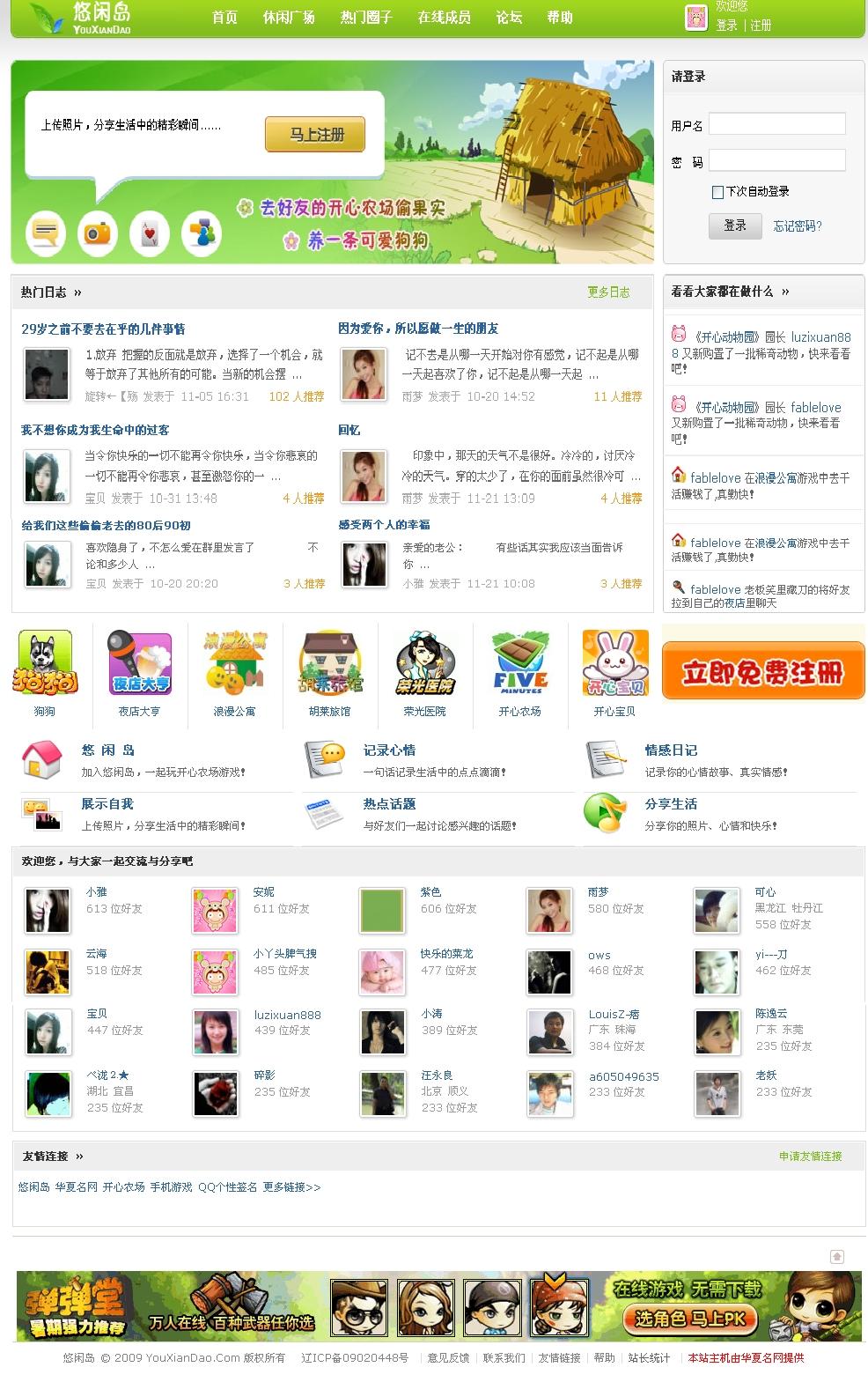
Task: Open the 申请友情连接 link
Action: tap(810, 1157)
